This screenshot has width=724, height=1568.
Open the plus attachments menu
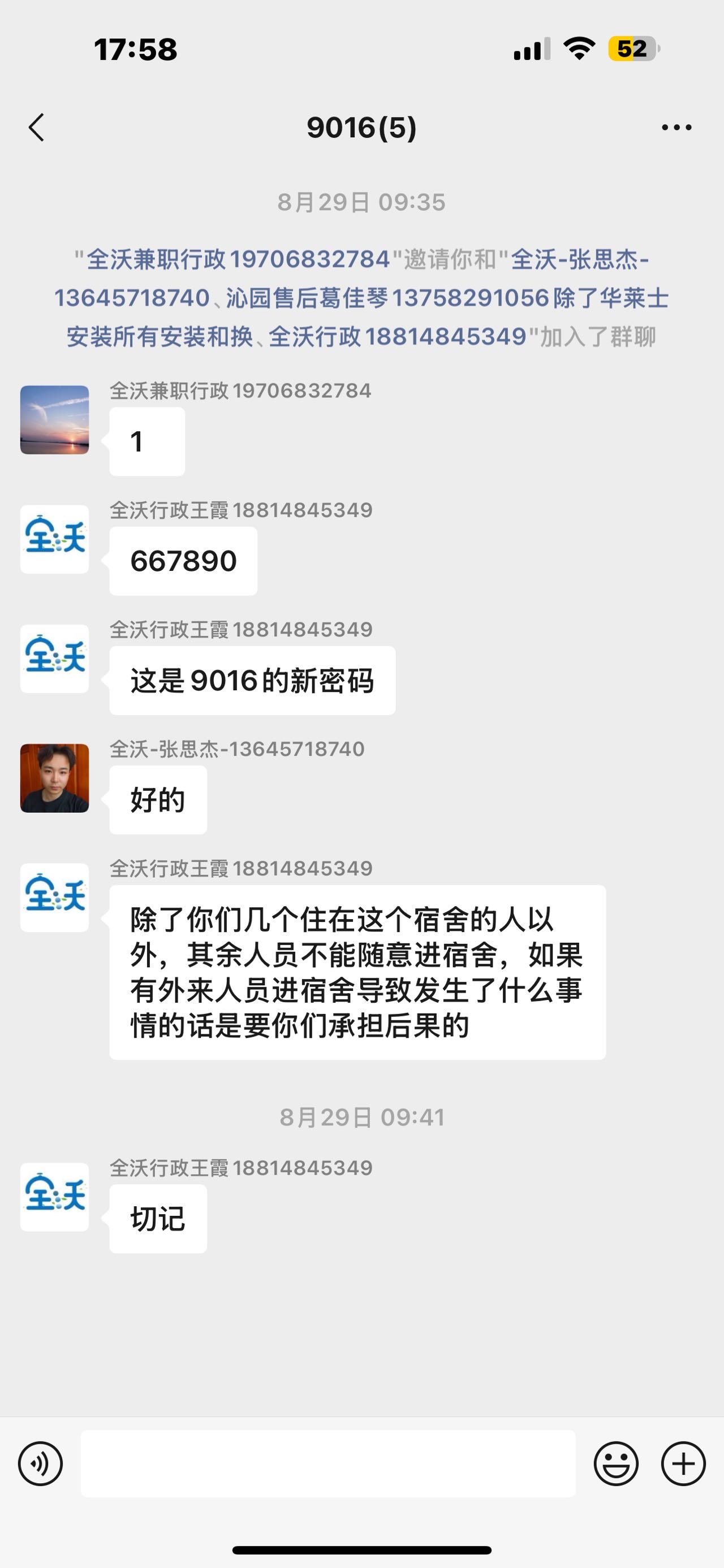pyautogui.click(x=683, y=1463)
